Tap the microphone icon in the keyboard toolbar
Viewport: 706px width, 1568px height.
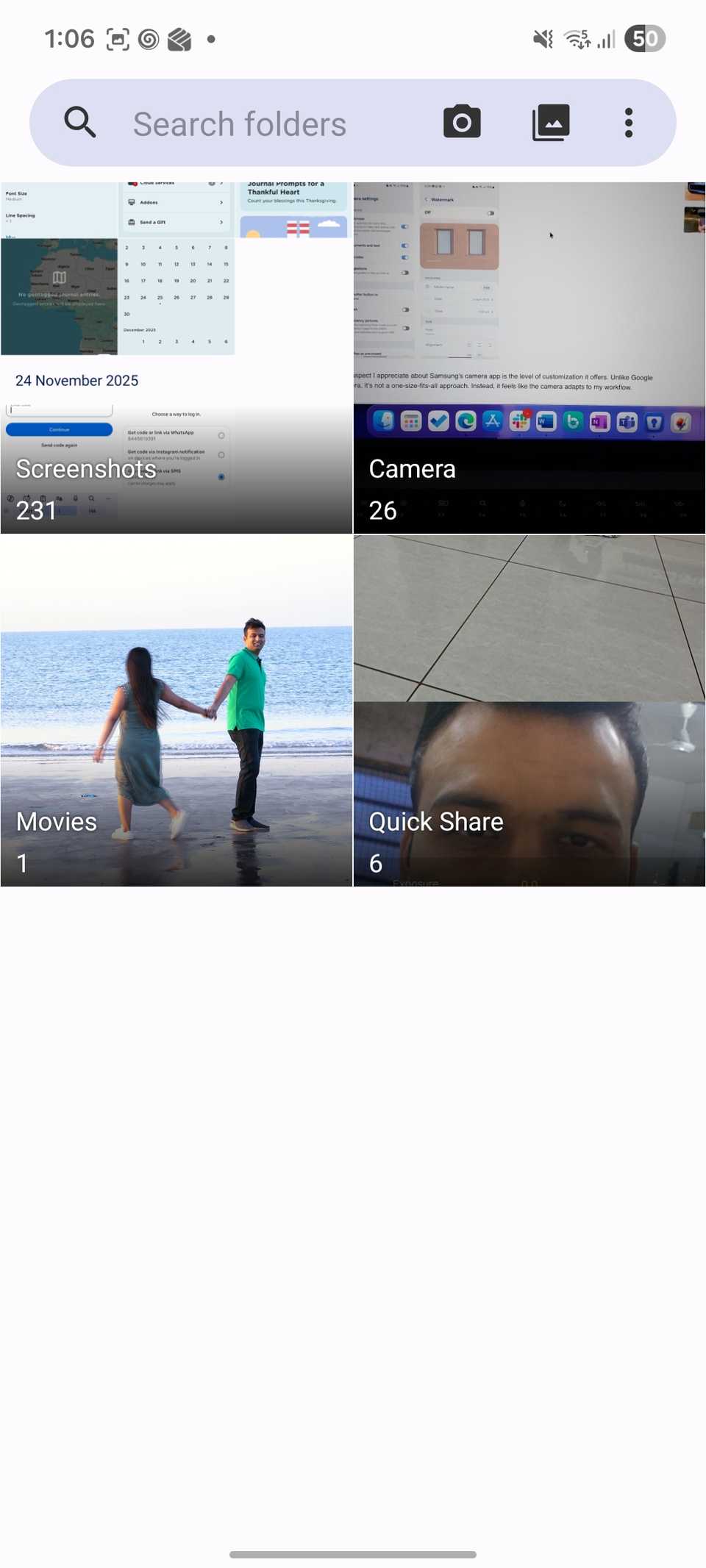76,498
